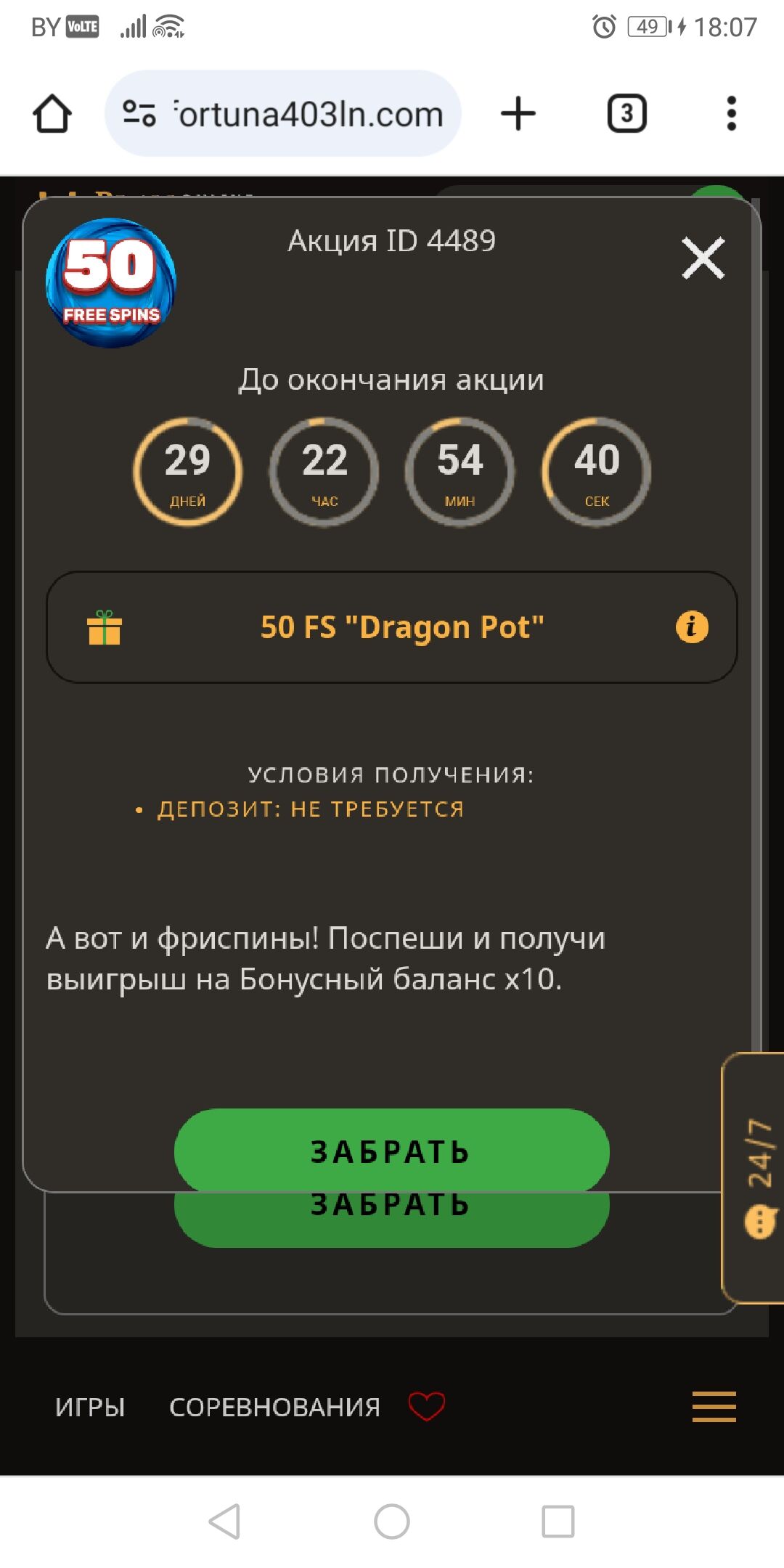
Task: Open the Соревнования section
Action: 274,1407
